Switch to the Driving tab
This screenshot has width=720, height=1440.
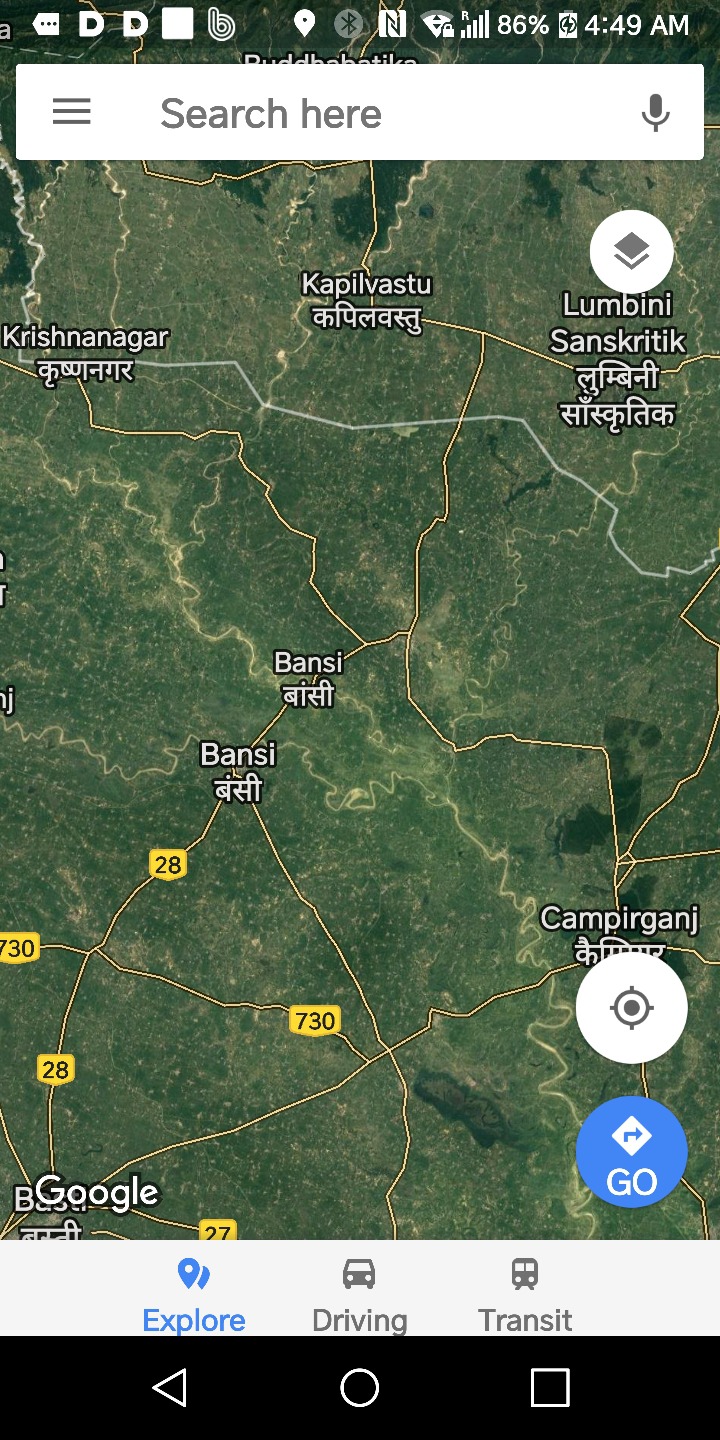359,1292
